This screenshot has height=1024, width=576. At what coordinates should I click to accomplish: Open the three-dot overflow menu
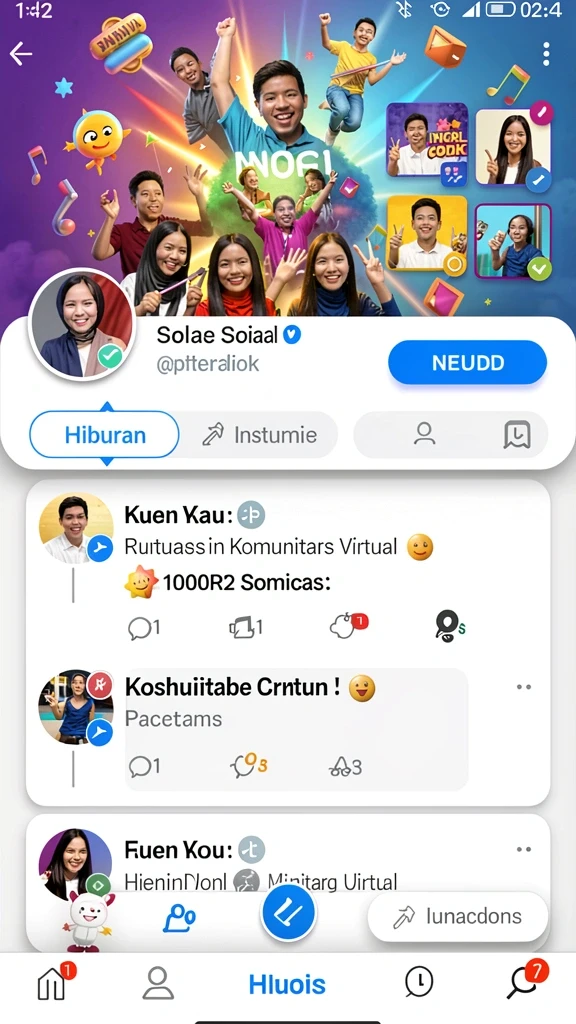tap(546, 54)
